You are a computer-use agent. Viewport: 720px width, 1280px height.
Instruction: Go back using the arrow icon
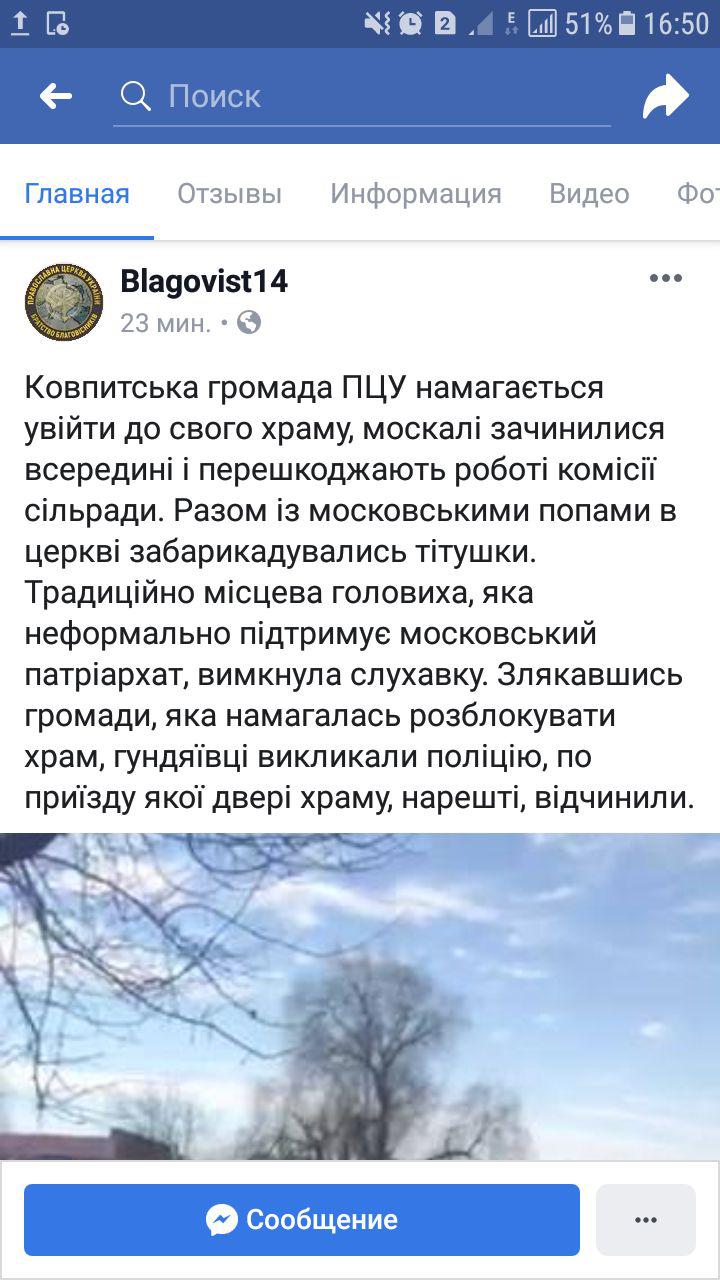[56, 96]
